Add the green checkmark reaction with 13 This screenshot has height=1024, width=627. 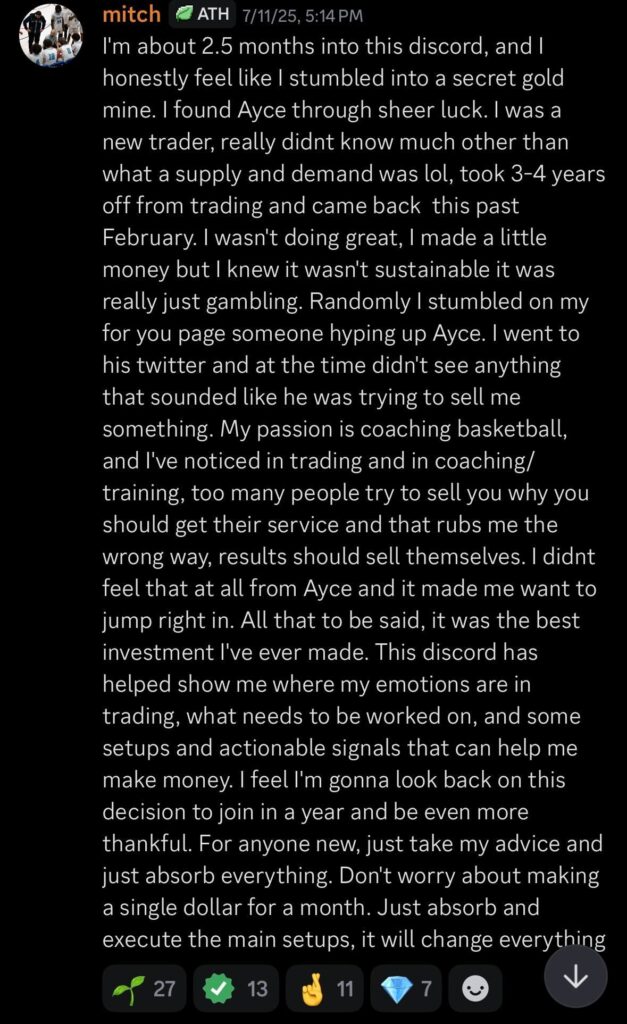[x=235, y=989]
